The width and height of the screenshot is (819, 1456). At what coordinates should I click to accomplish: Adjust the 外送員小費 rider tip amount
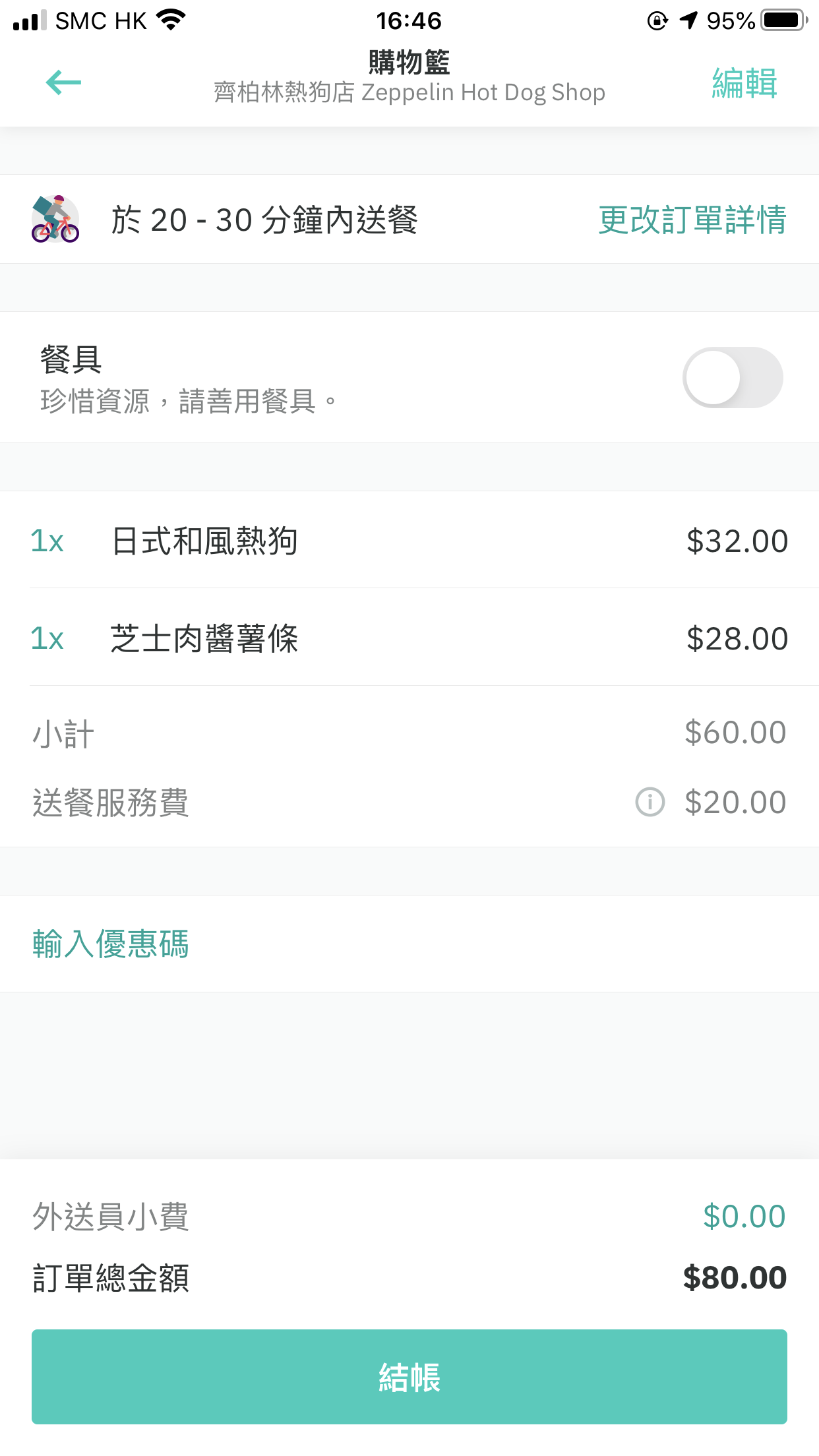pyautogui.click(x=744, y=1215)
